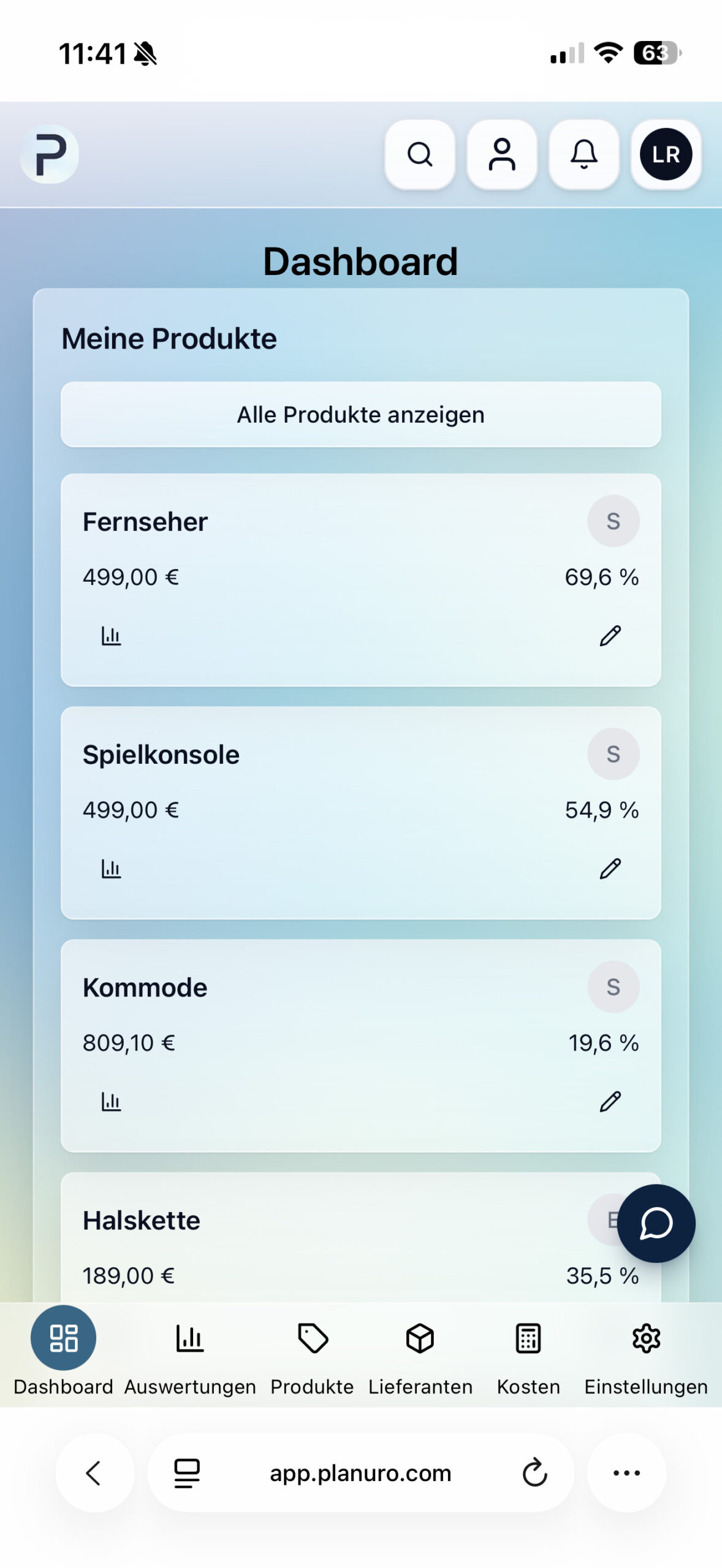
Task: Reload the page in the browser
Action: (x=534, y=1472)
